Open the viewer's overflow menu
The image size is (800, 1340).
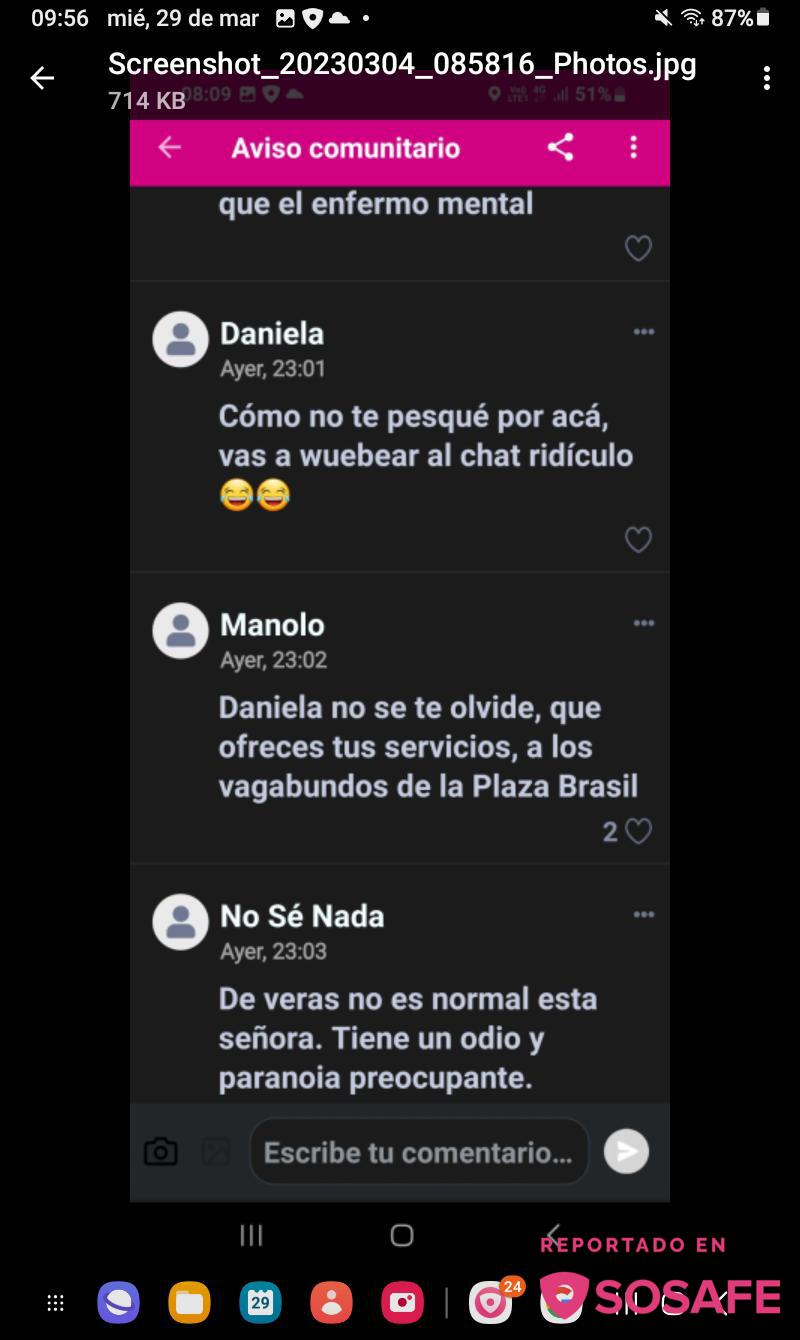click(x=767, y=78)
